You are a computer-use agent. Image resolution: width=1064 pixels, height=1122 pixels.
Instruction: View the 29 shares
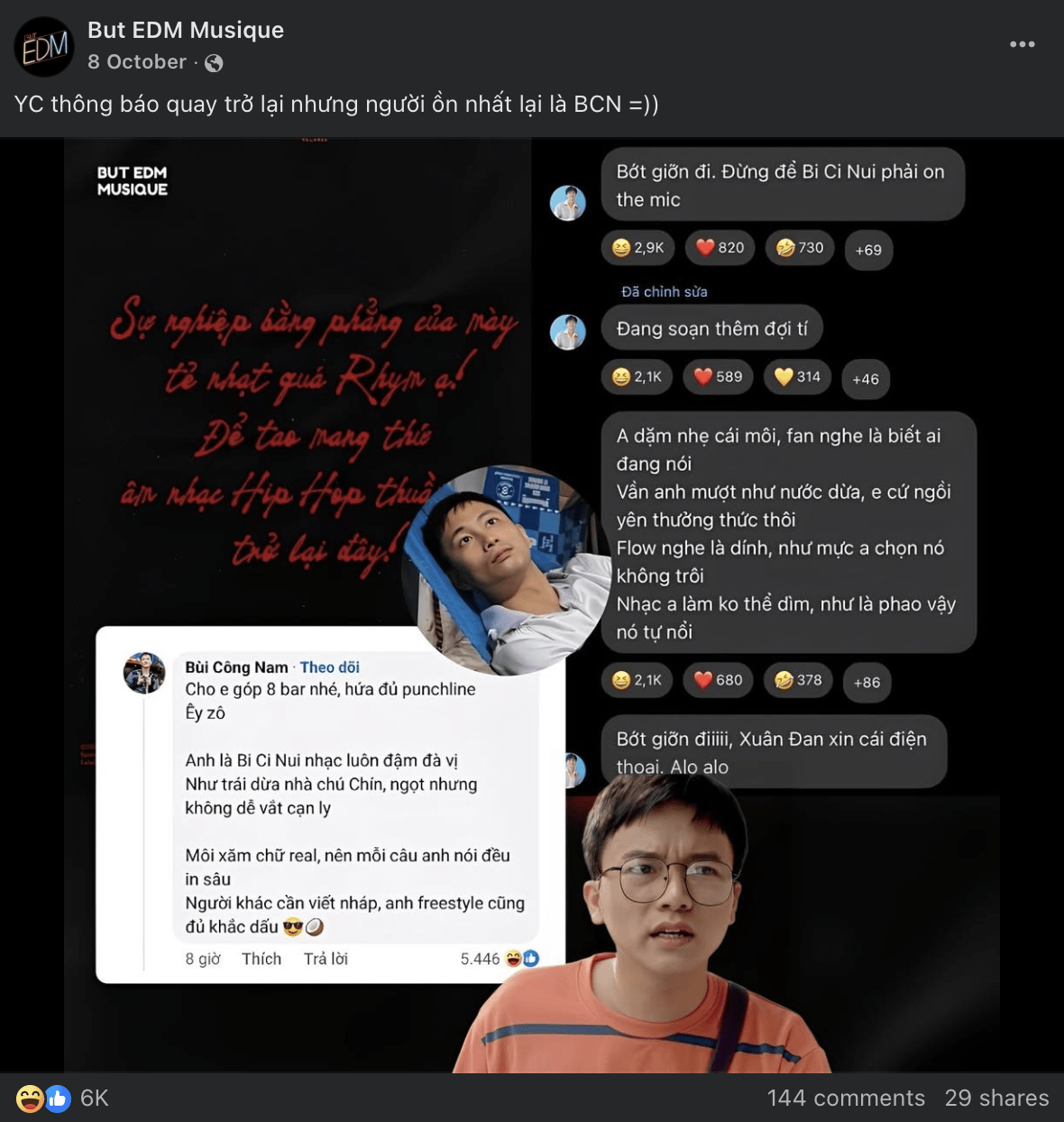[x=996, y=1098]
